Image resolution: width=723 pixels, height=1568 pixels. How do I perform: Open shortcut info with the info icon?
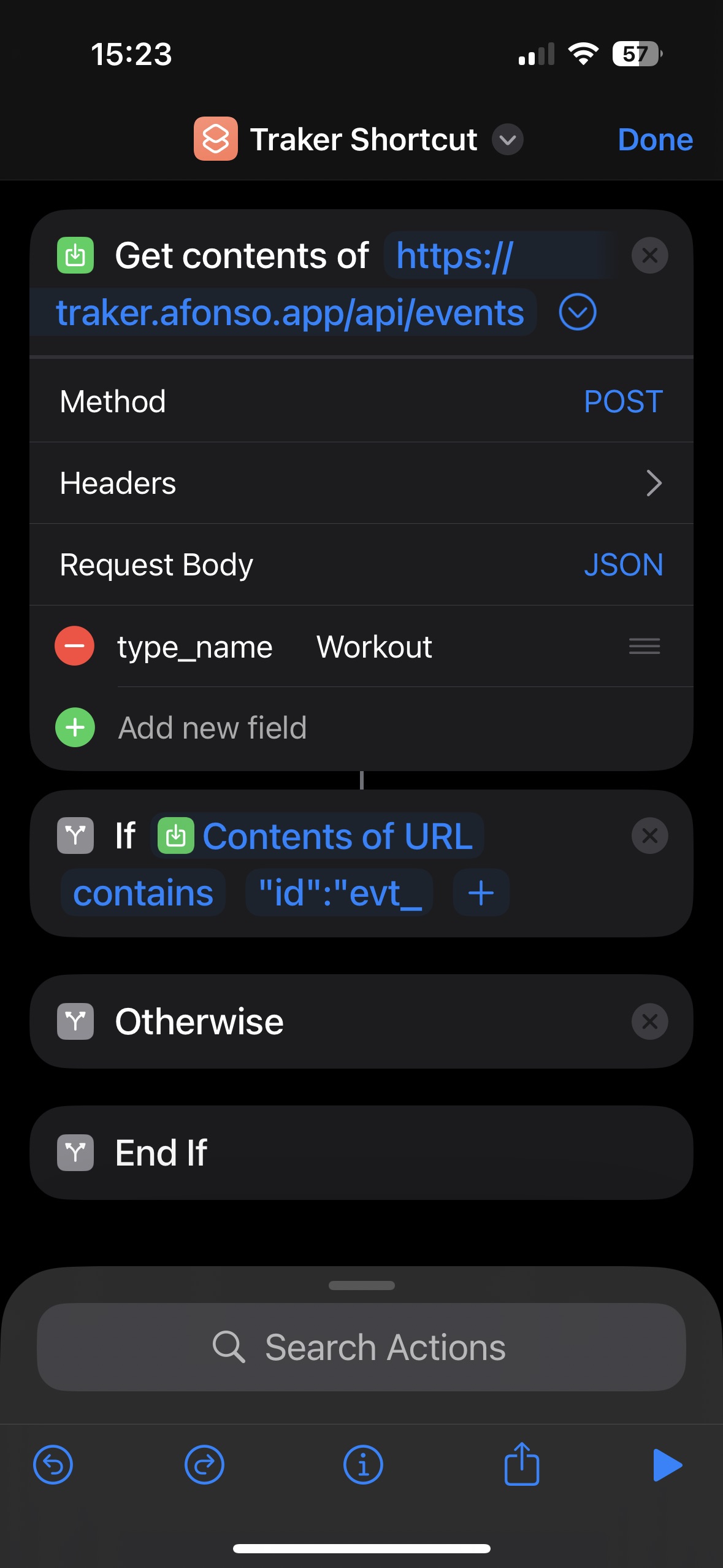click(363, 1465)
